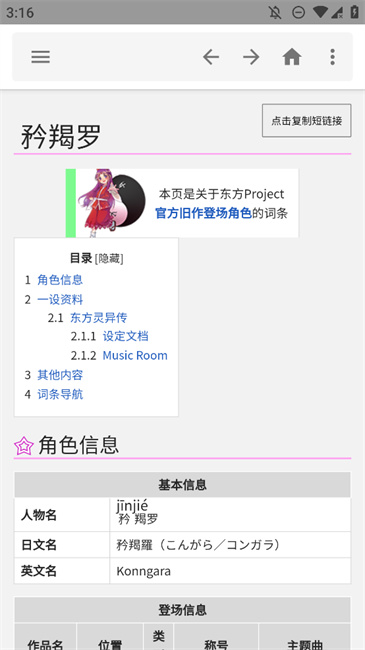
Task: Go back to the previous page
Action: [x=211, y=57]
